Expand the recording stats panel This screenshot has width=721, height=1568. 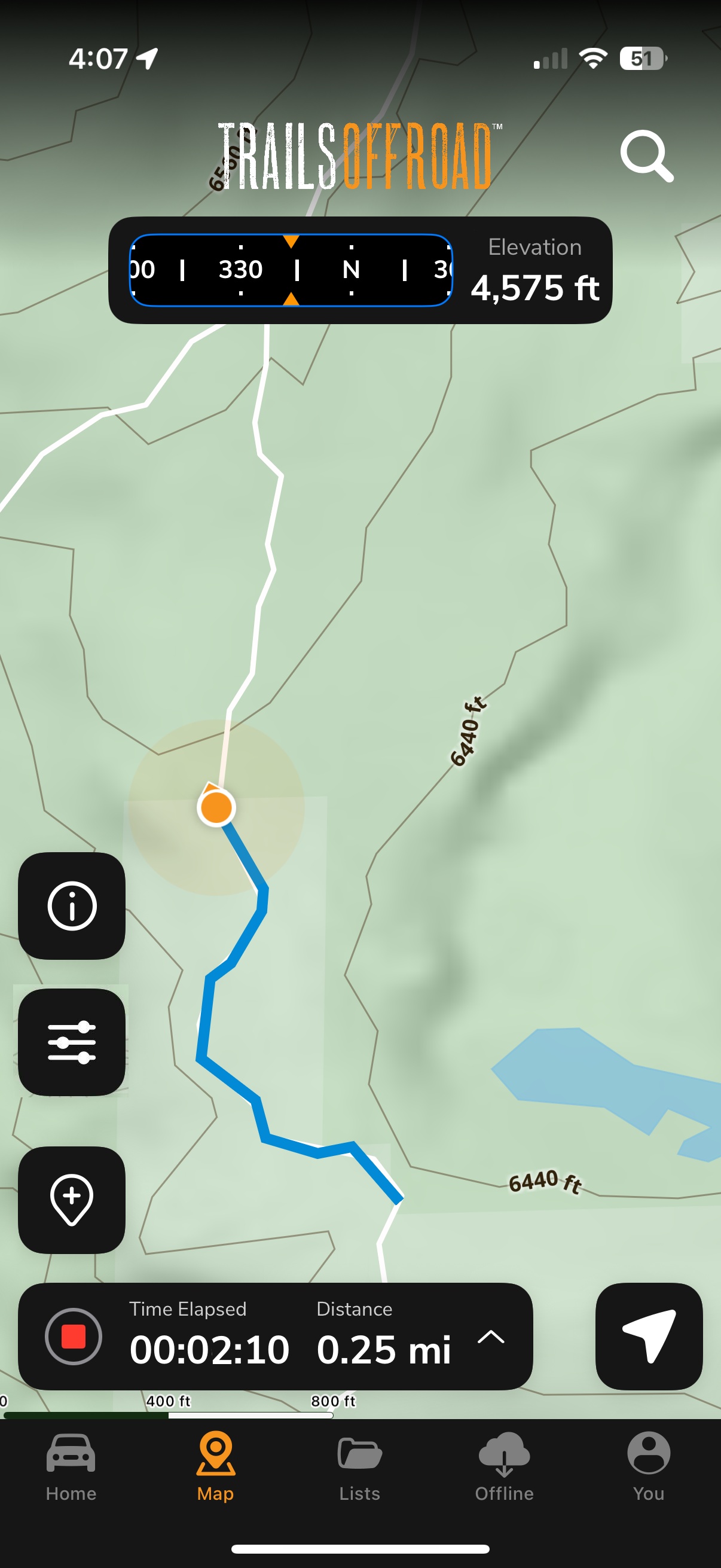490,1337
